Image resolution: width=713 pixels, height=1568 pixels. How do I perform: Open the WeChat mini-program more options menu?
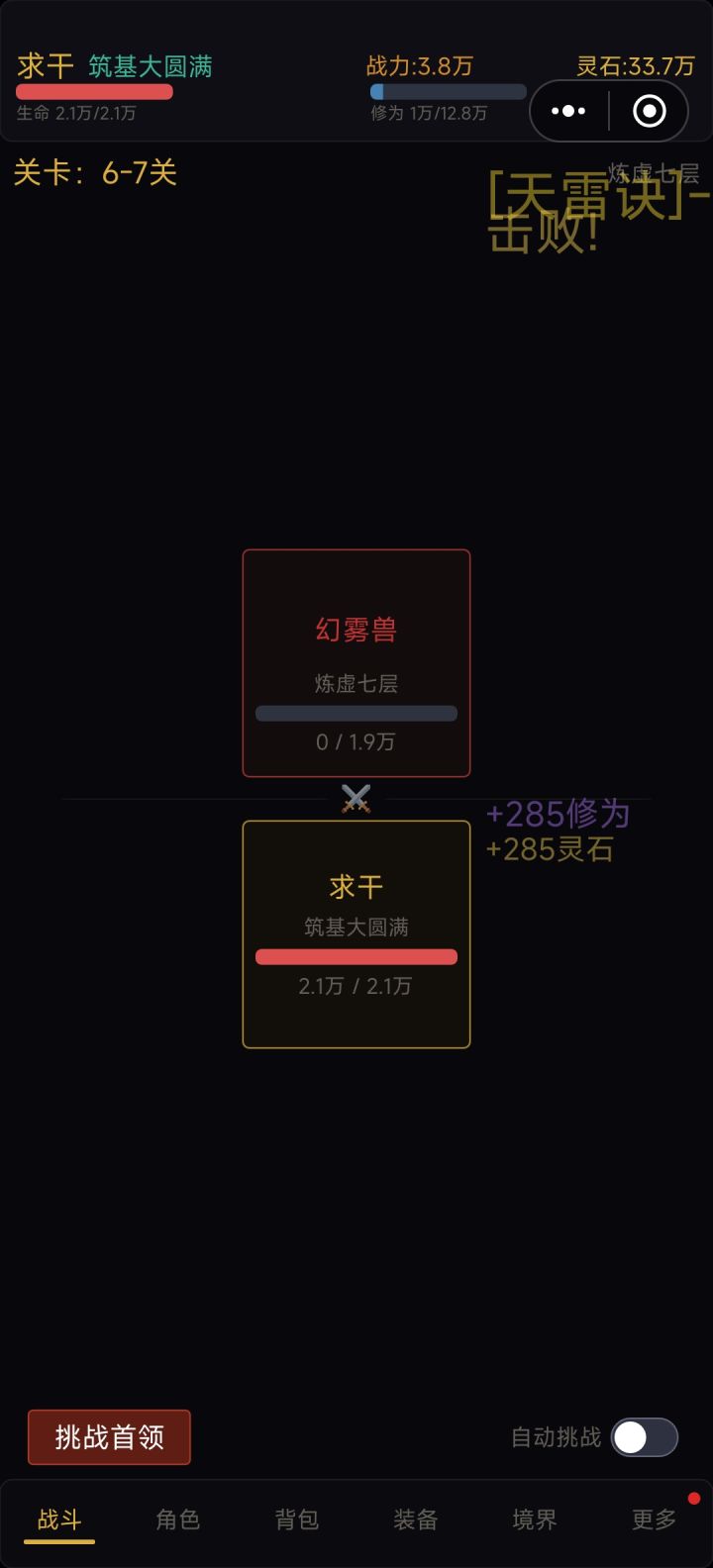point(567,110)
